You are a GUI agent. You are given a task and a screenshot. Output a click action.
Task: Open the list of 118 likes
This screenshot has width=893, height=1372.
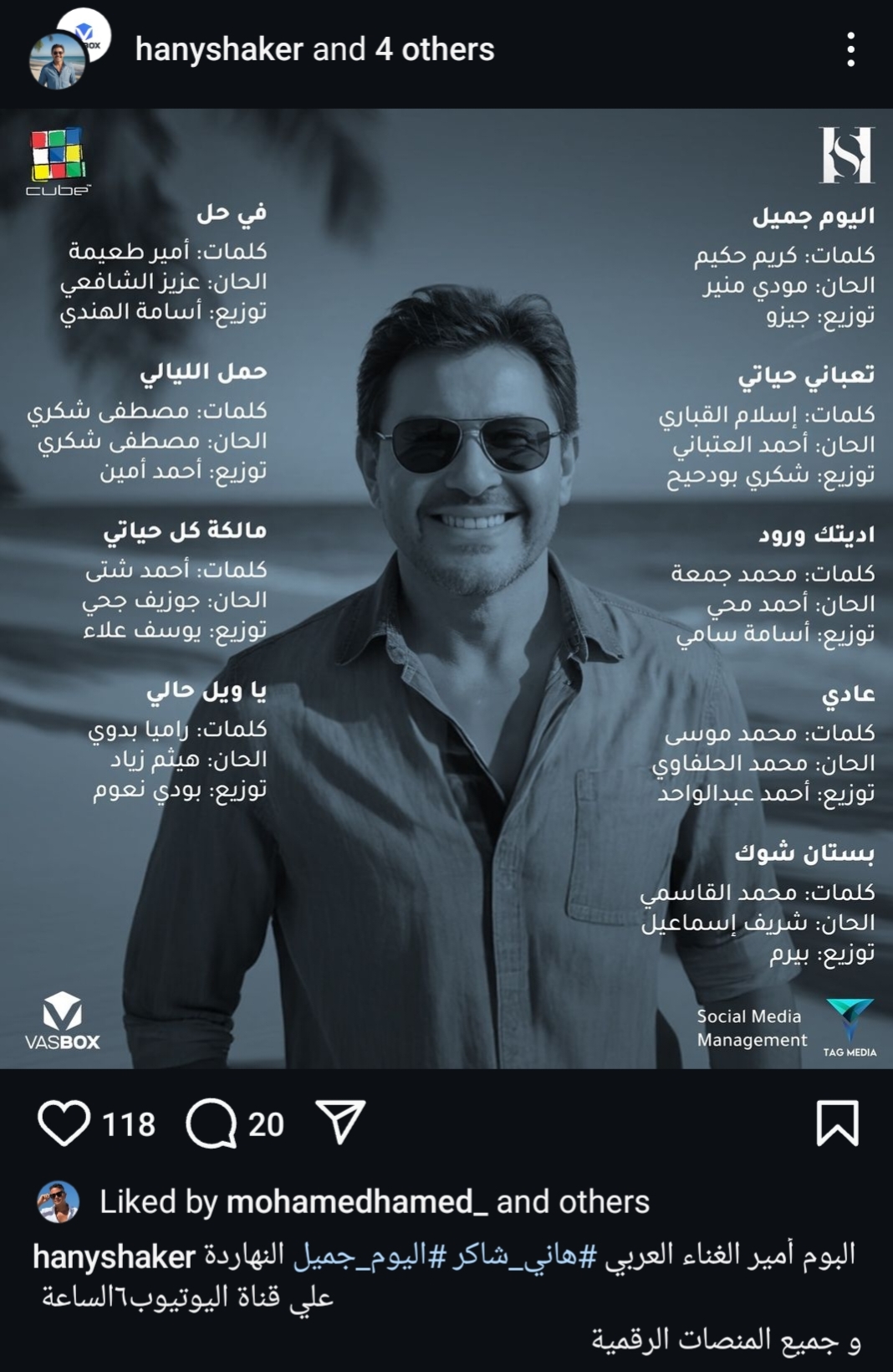pos(129,1124)
